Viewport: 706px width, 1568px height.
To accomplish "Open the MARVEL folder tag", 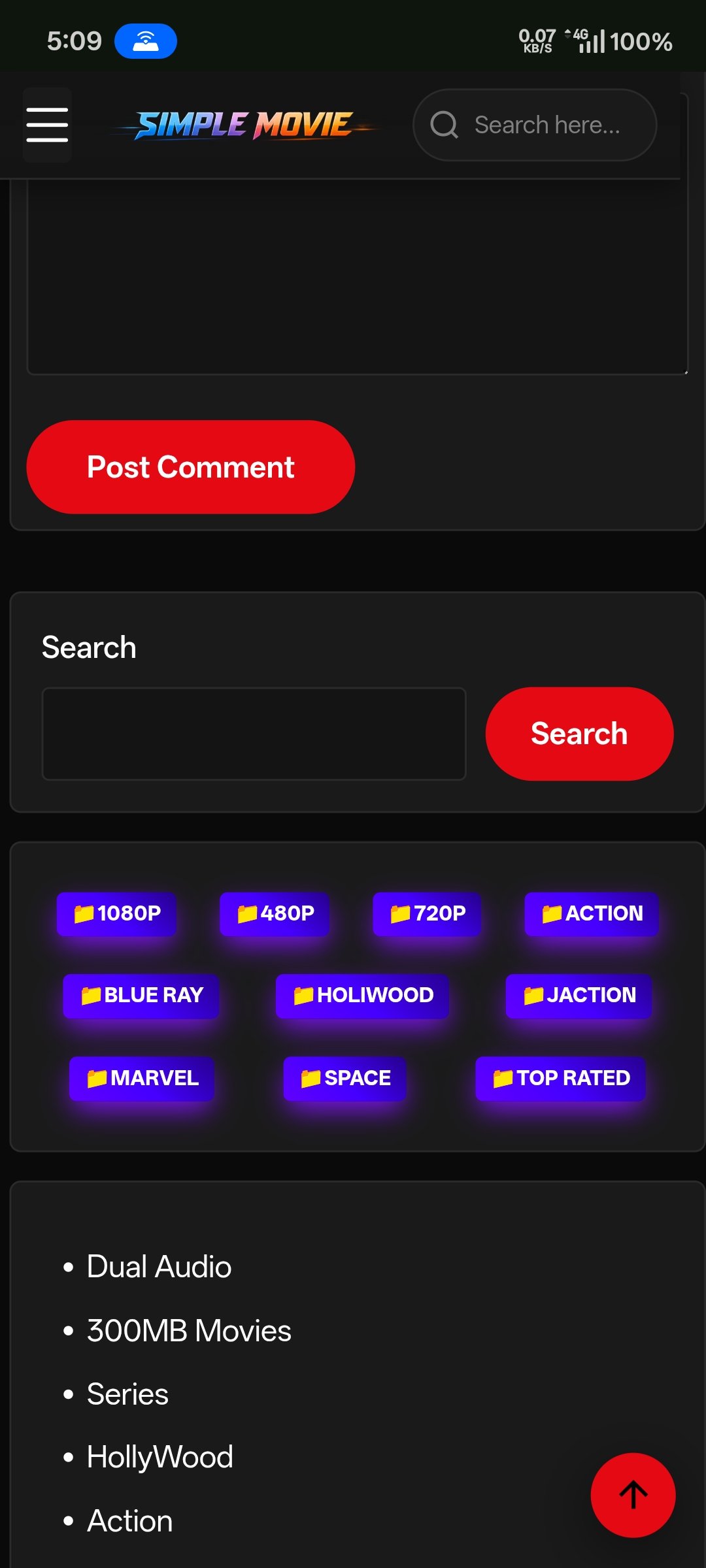I will 141,1079.
